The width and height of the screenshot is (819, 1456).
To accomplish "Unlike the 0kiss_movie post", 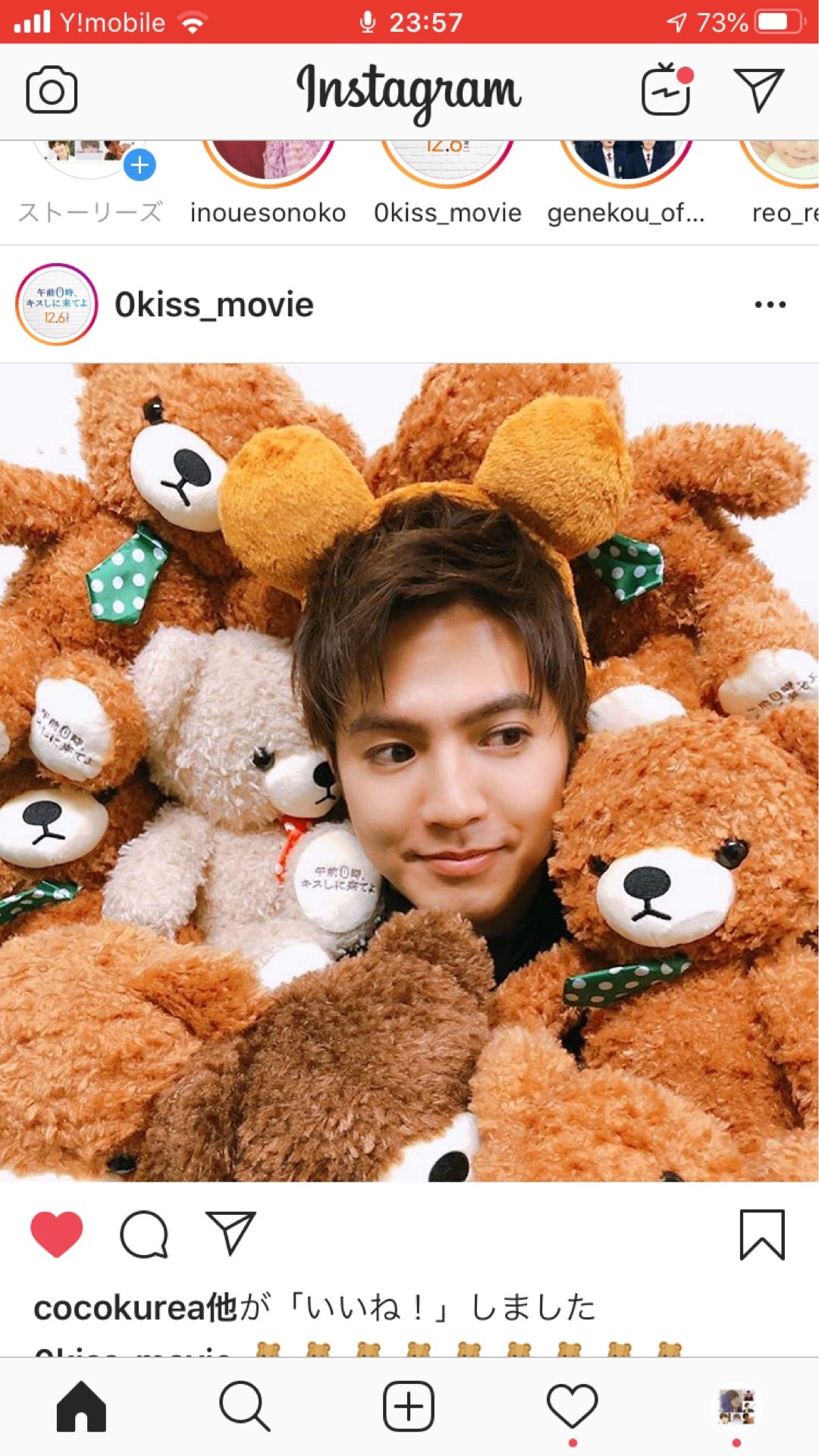I will (57, 1235).
